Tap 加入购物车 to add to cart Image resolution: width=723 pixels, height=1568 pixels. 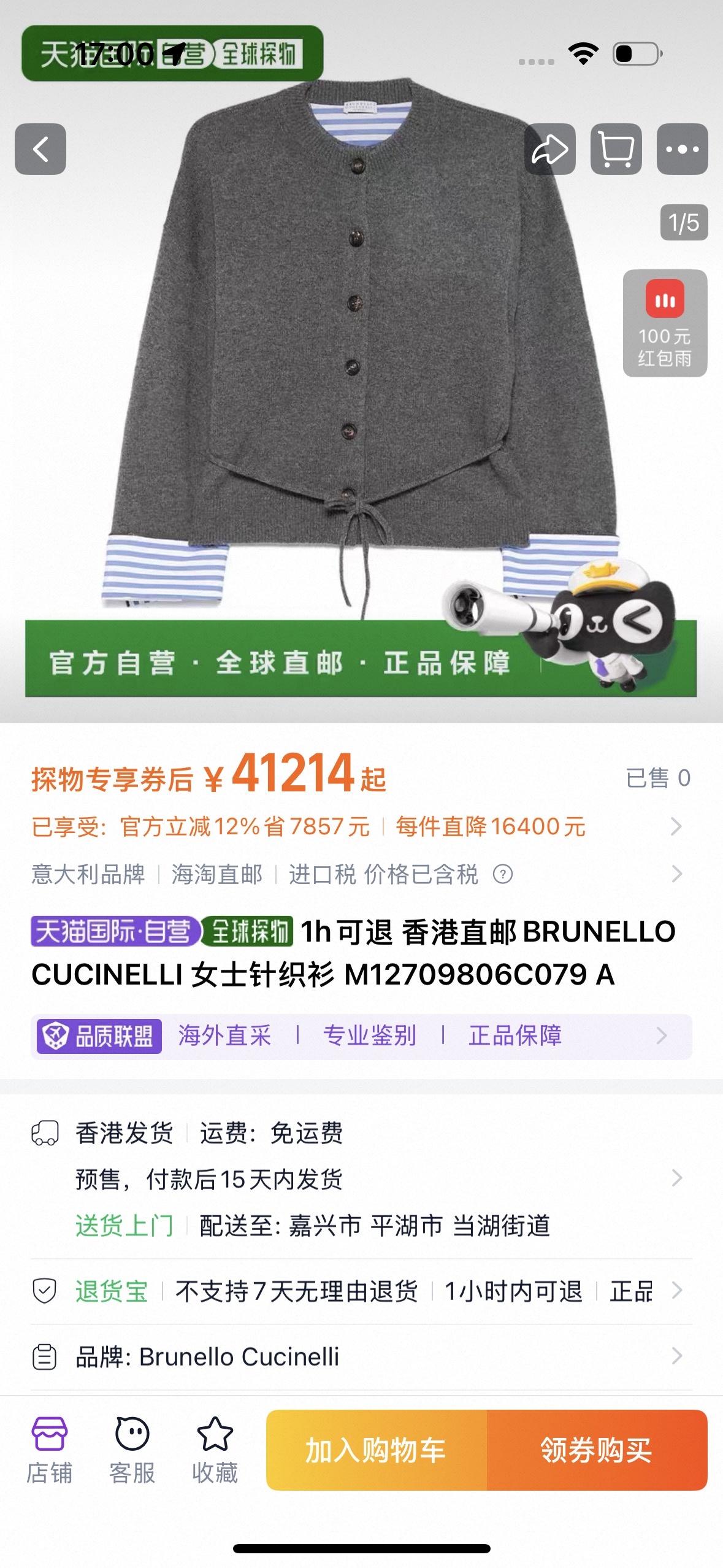click(x=376, y=1450)
